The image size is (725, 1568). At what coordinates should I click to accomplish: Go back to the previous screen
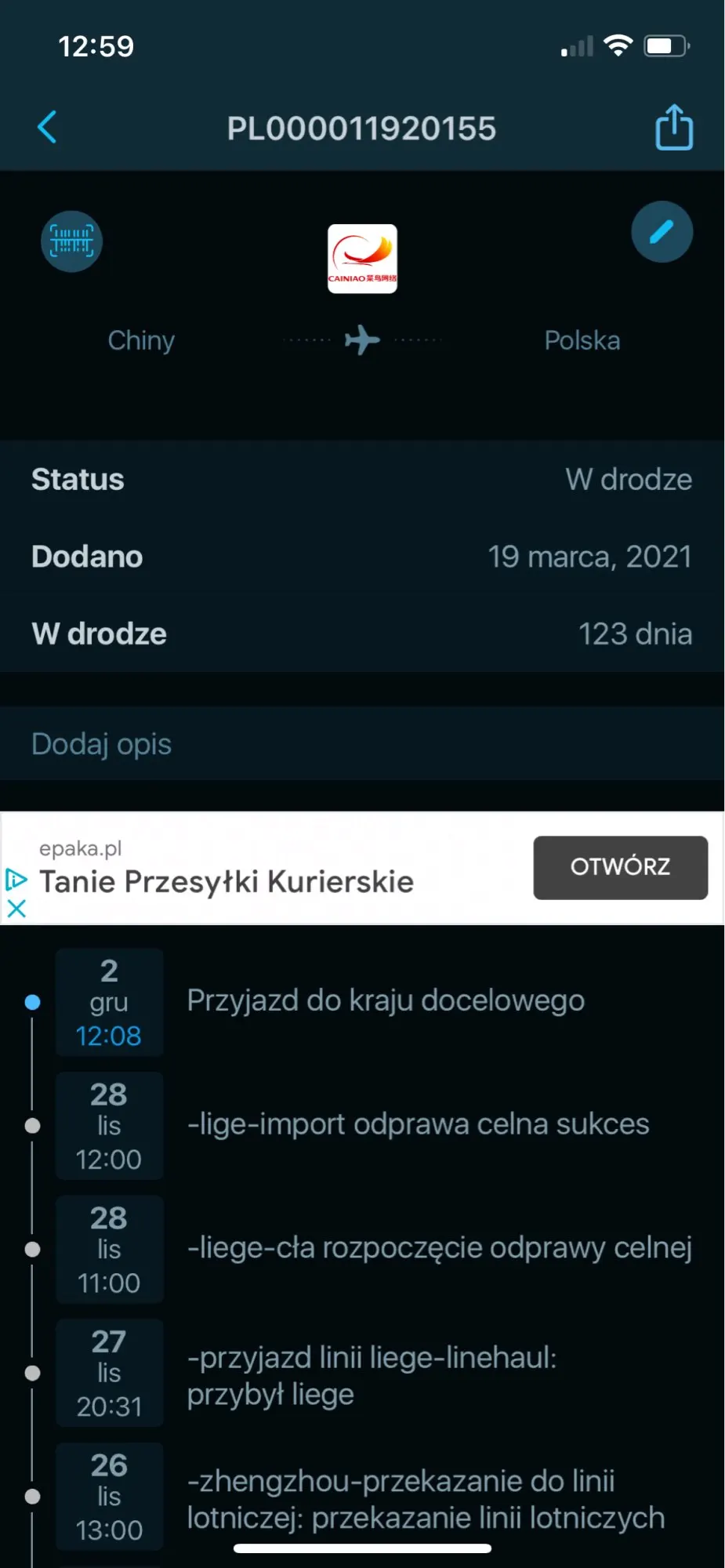click(x=47, y=127)
